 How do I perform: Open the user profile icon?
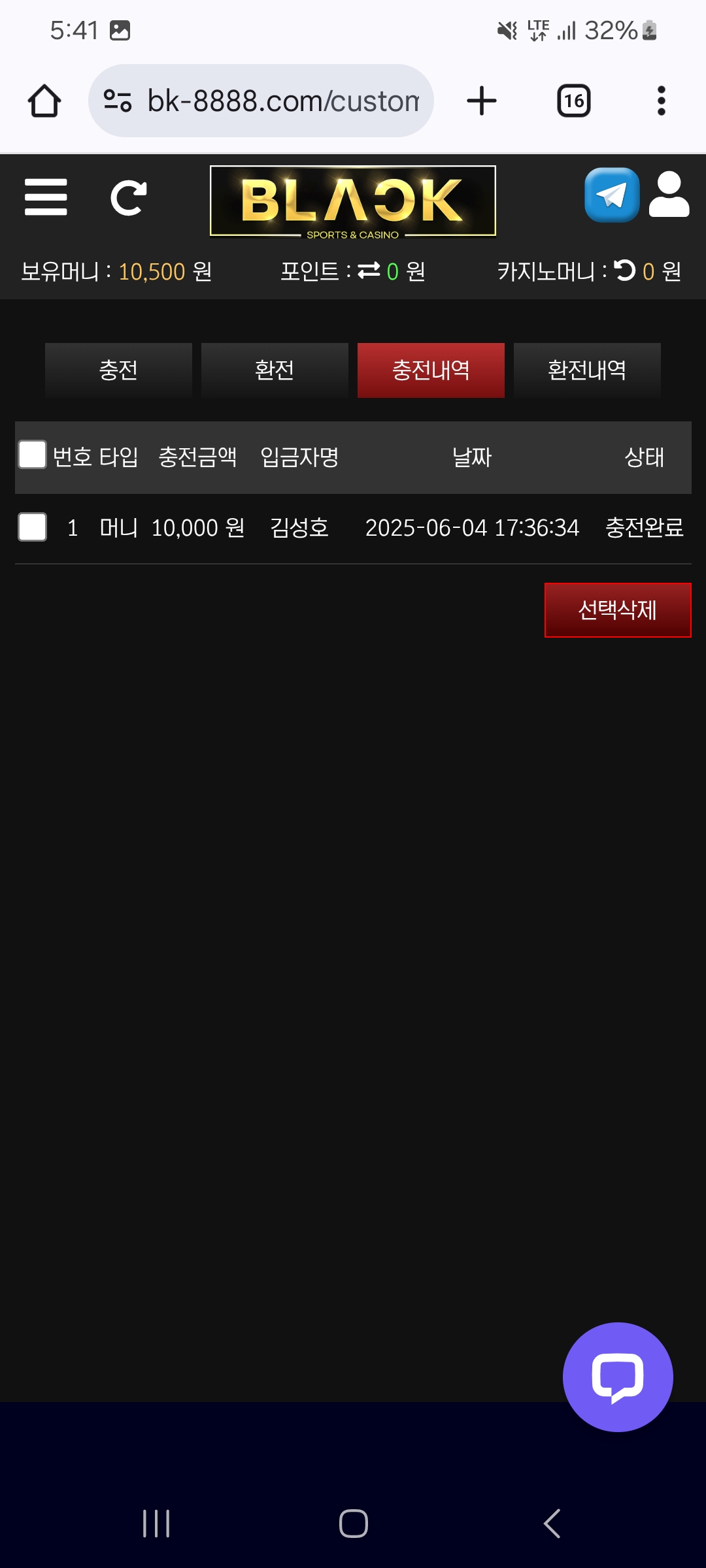coord(669,195)
